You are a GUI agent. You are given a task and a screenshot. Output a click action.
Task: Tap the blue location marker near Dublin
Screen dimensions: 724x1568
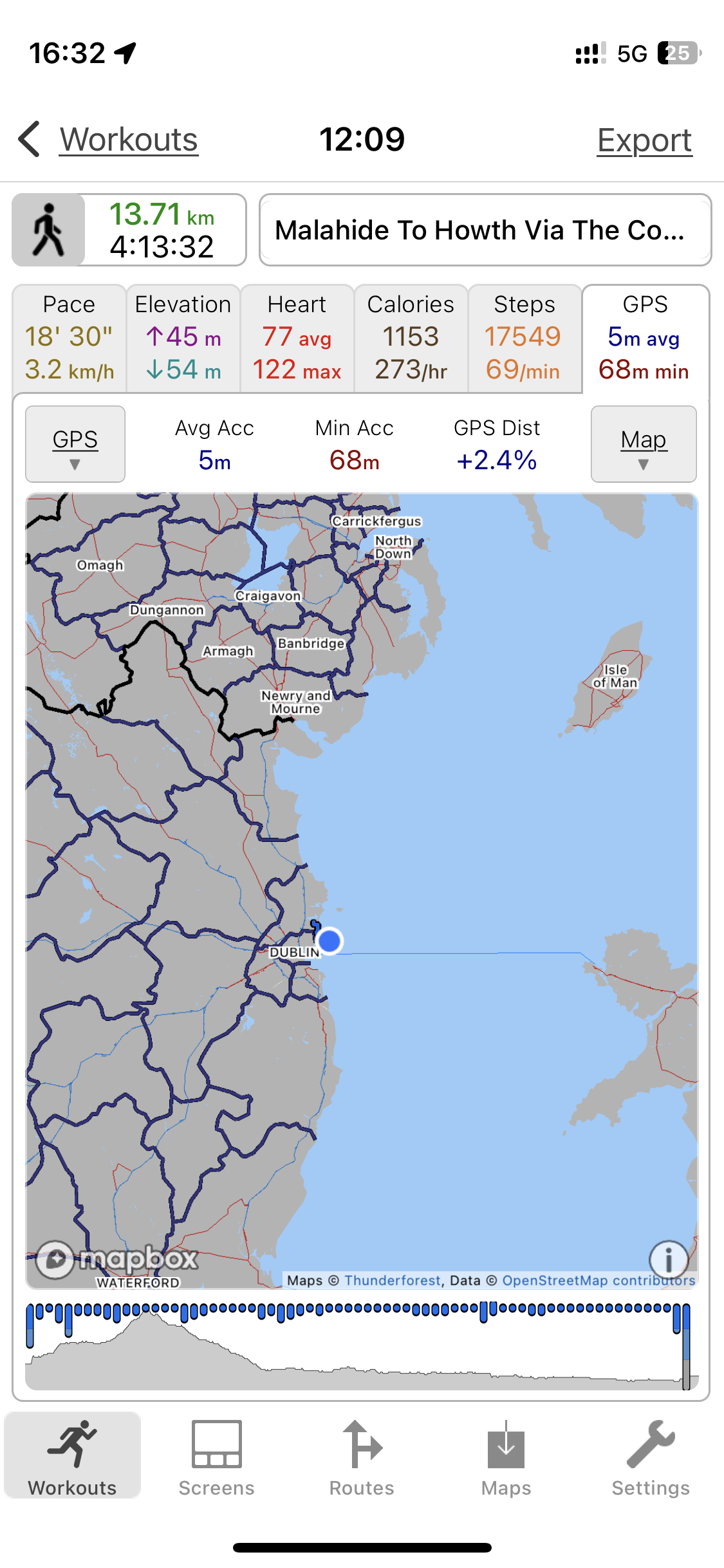330,940
